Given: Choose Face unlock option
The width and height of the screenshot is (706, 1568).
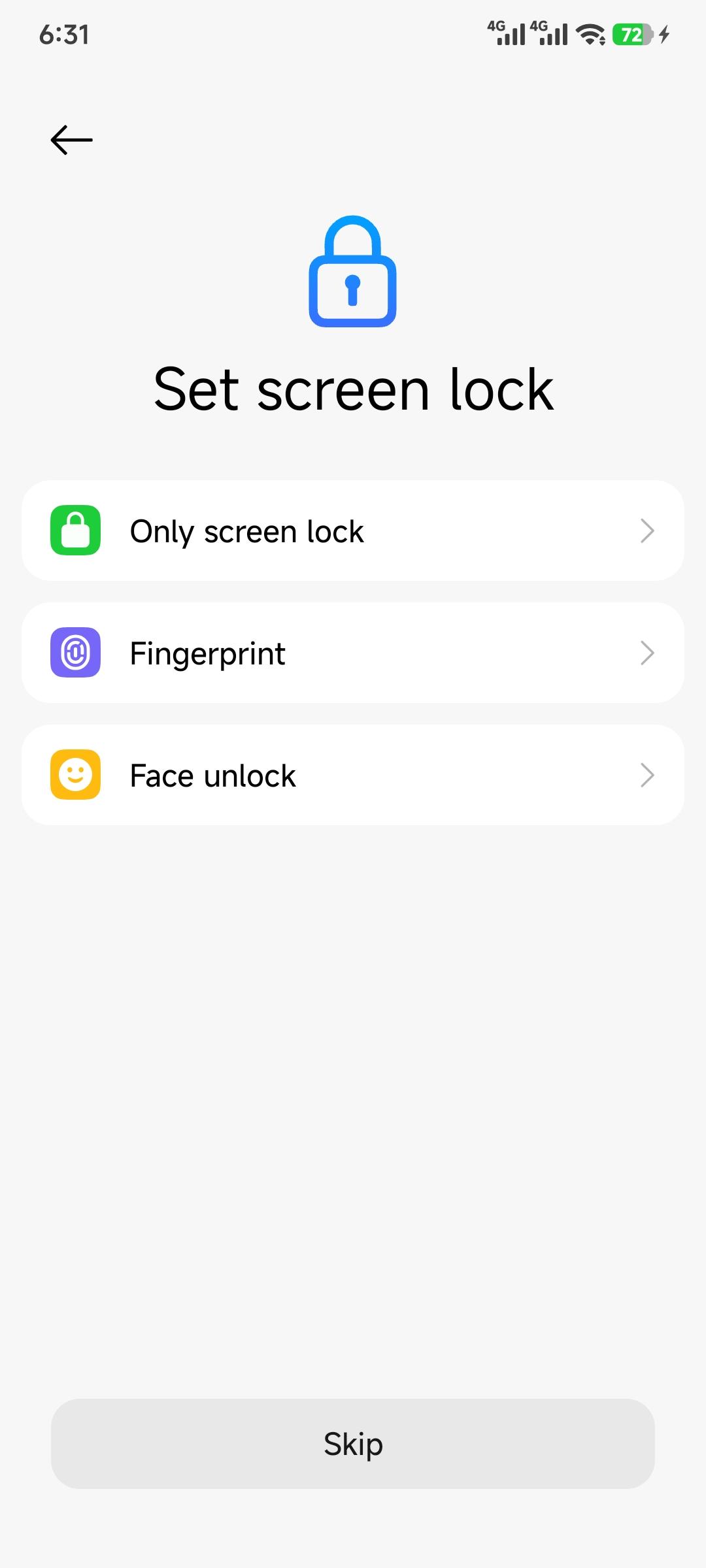Looking at the screenshot, I should point(353,775).
